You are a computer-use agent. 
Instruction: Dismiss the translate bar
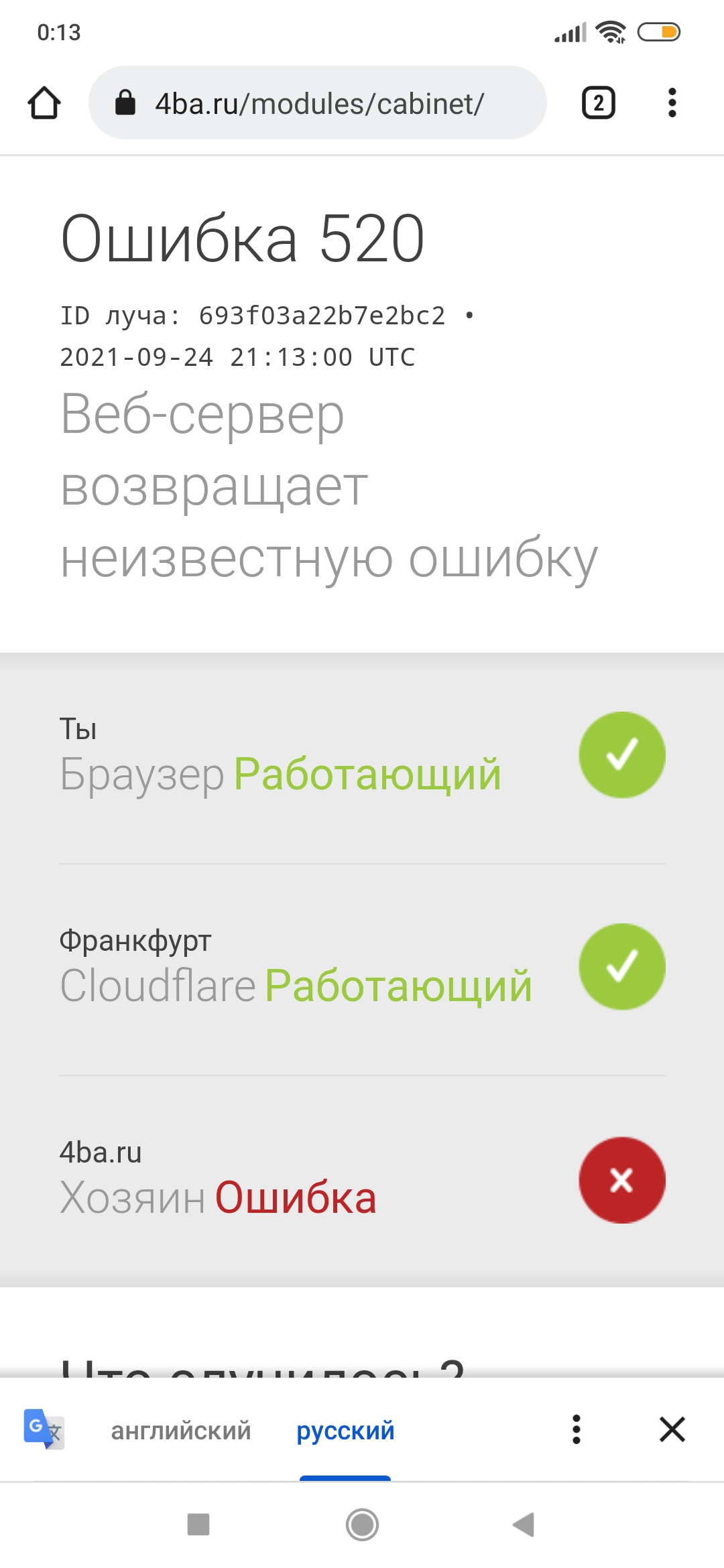tap(672, 1429)
